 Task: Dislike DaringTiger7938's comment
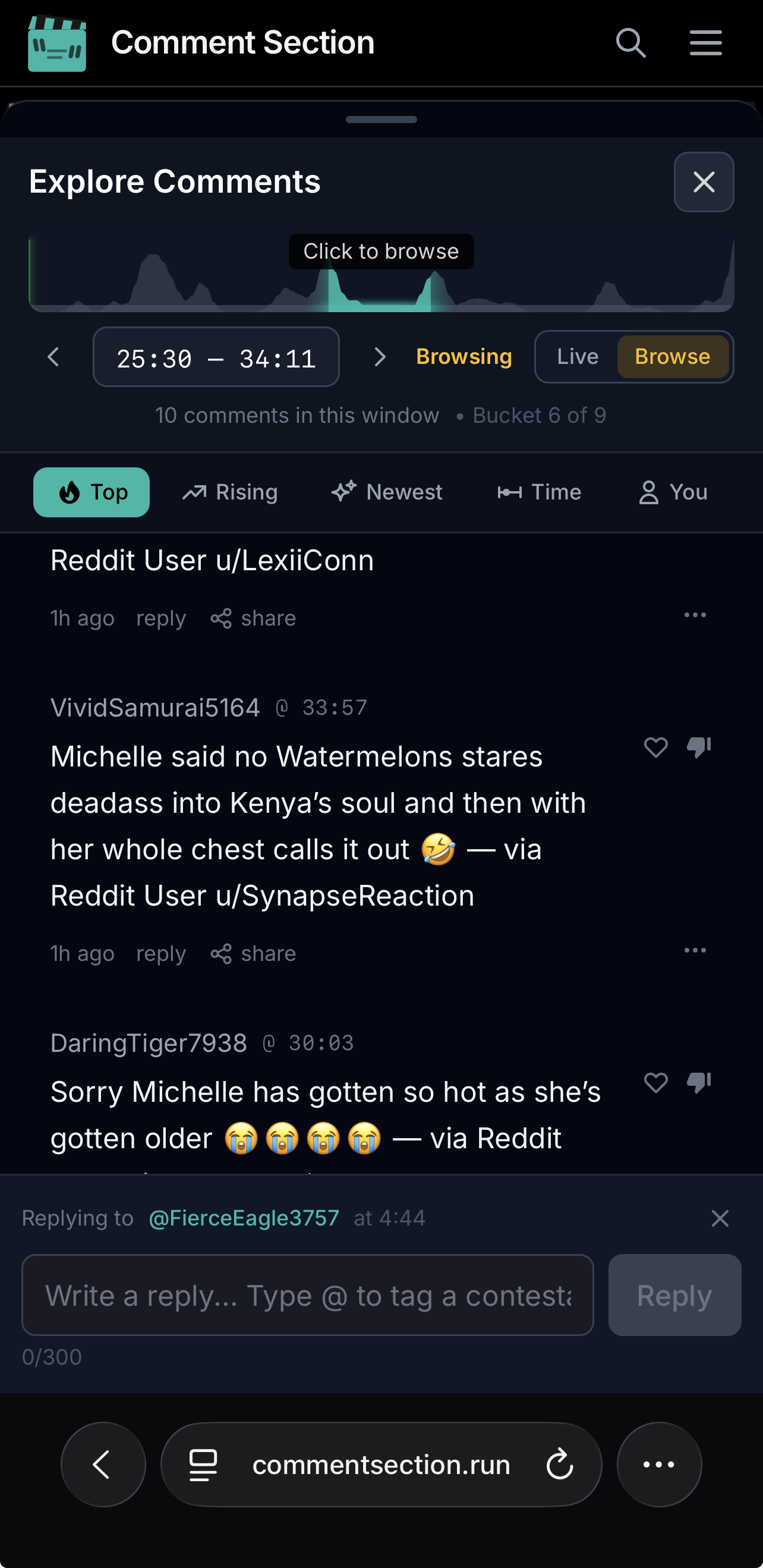point(697,1082)
